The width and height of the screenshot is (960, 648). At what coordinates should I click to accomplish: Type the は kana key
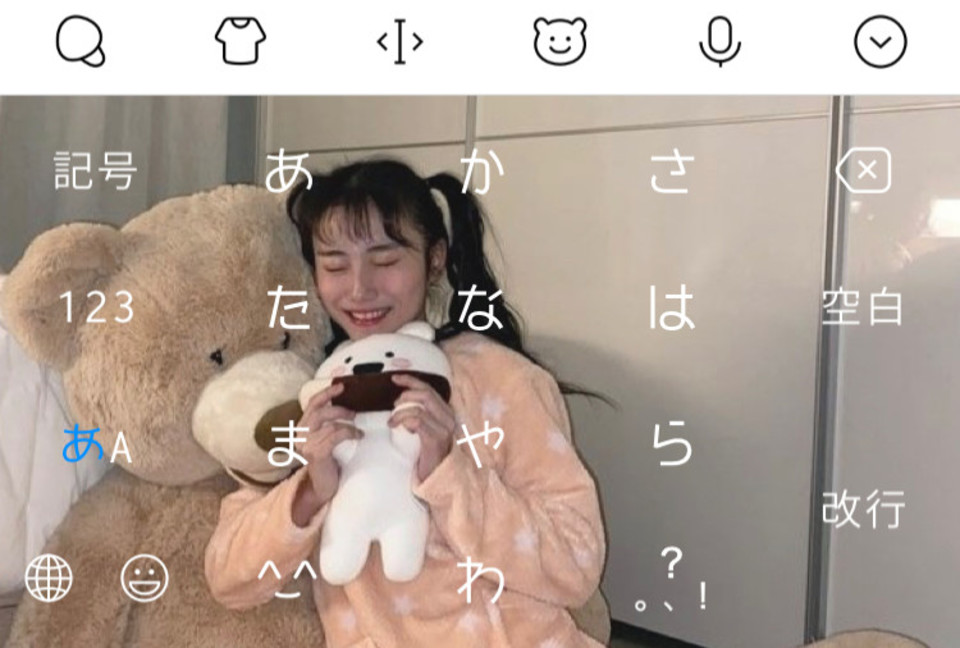point(672,308)
